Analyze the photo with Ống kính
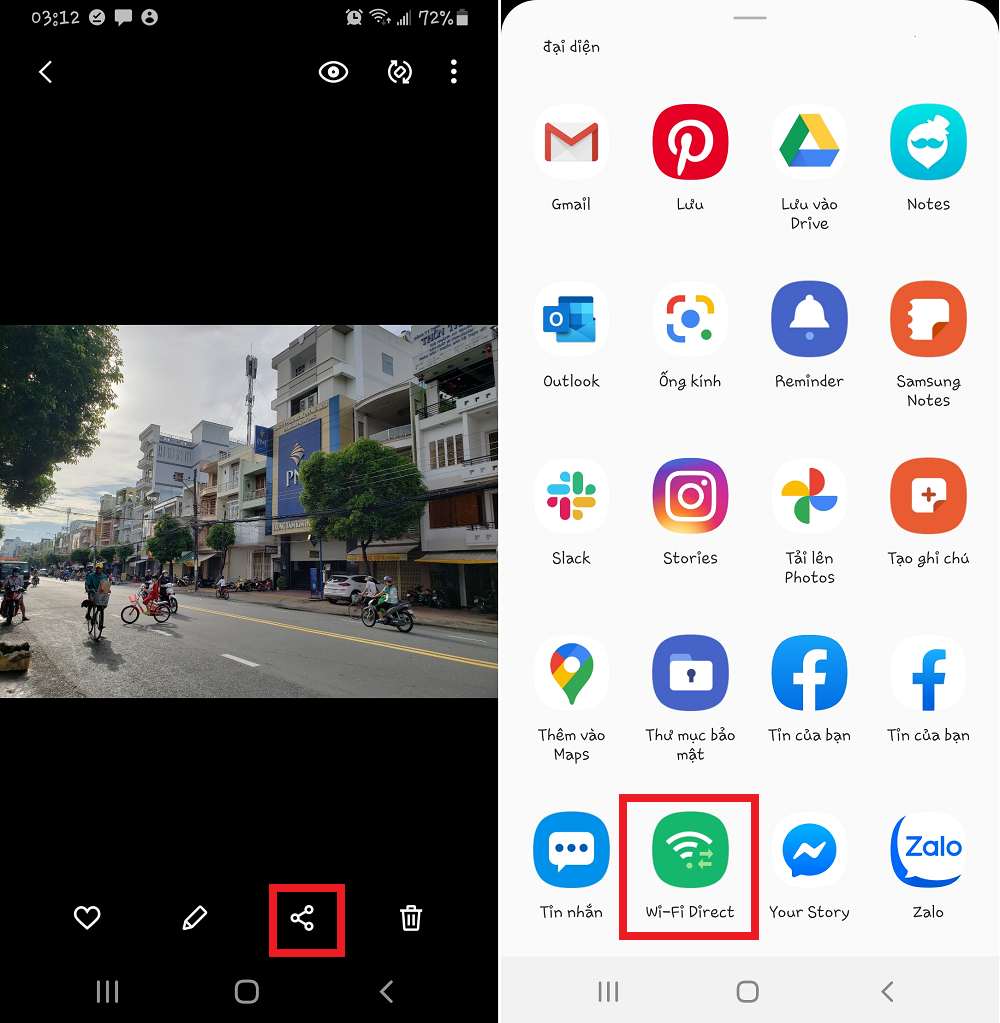This screenshot has height=1023, width=1000. click(689, 319)
